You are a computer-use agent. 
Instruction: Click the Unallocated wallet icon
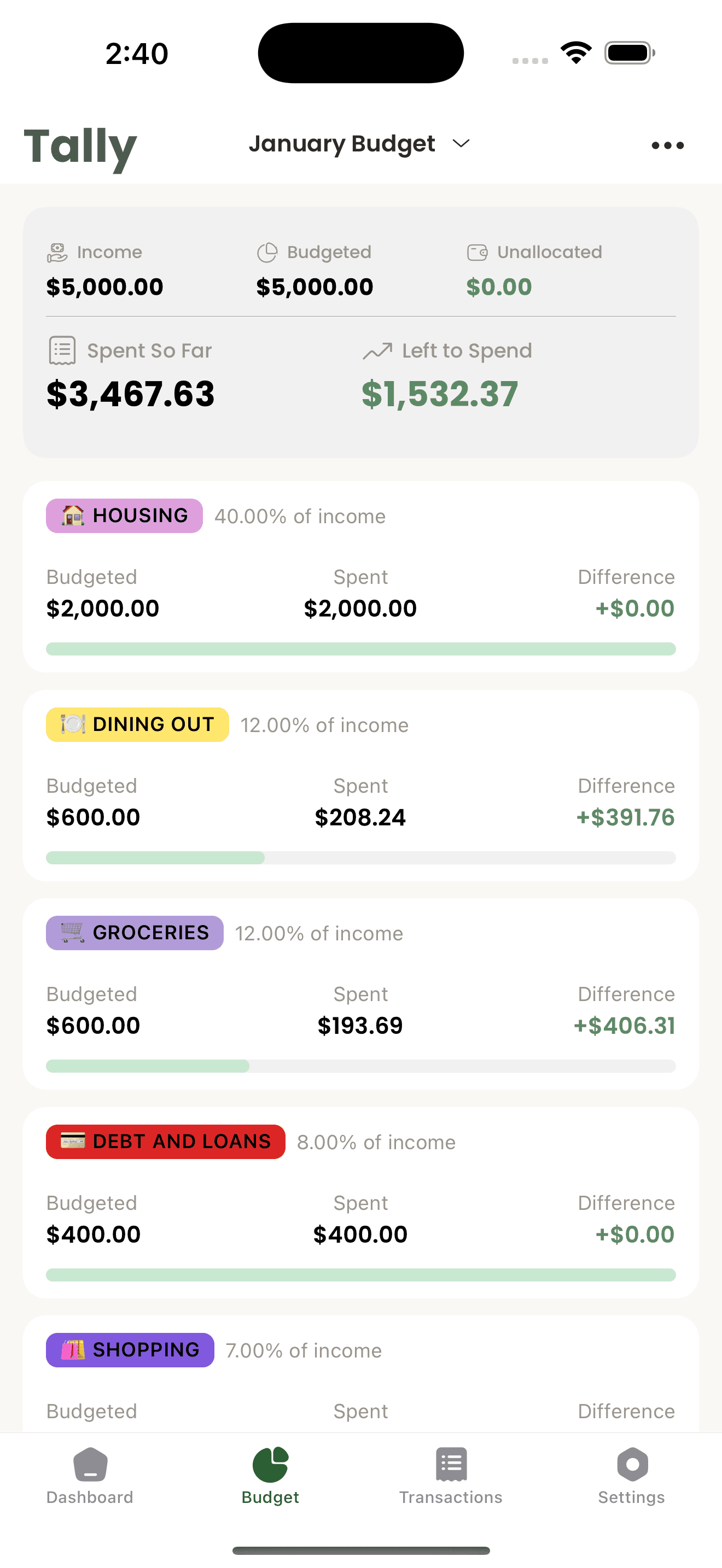pyautogui.click(x=478, y=251)
